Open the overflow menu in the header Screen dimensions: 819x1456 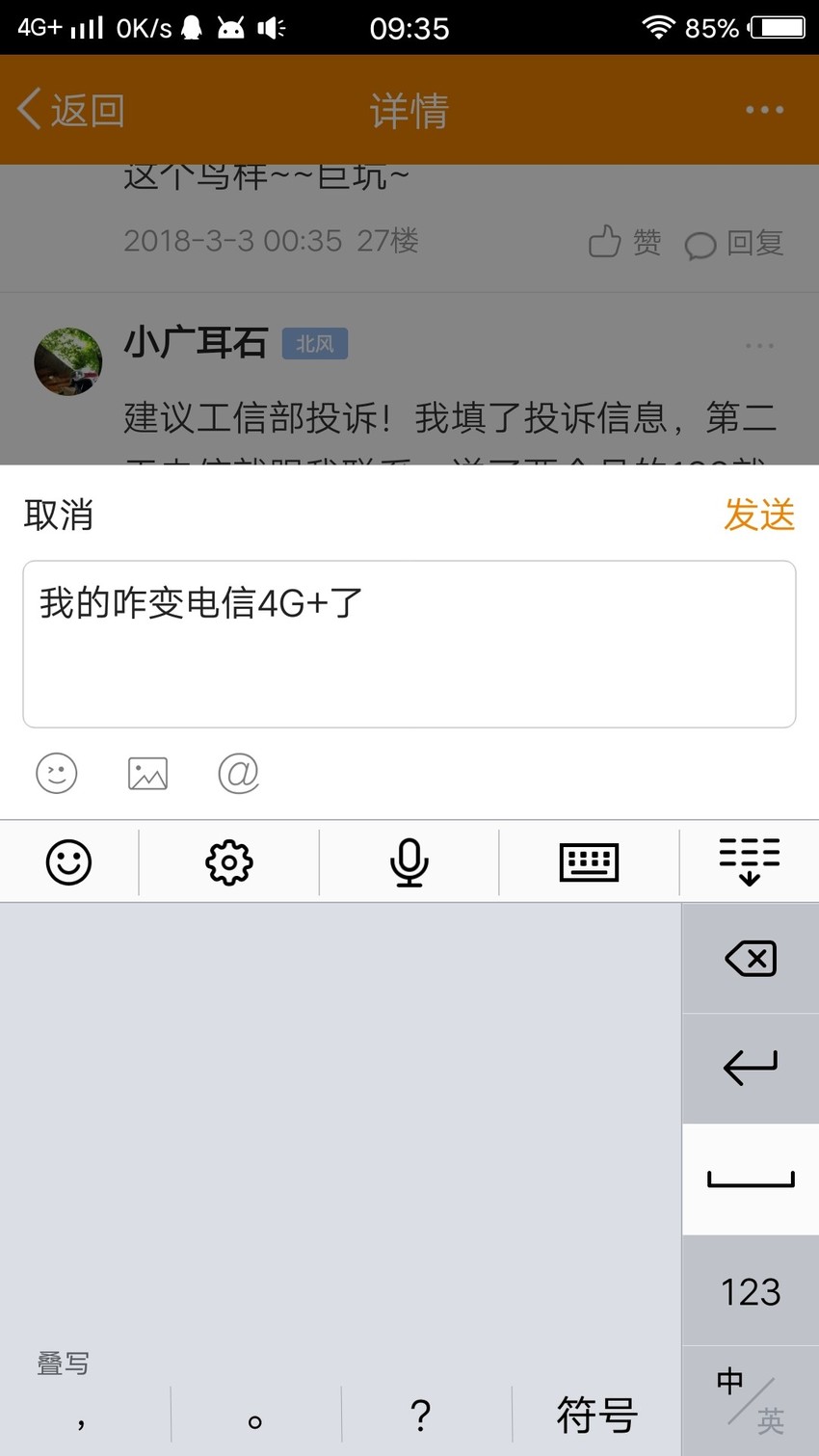(764, 110)
